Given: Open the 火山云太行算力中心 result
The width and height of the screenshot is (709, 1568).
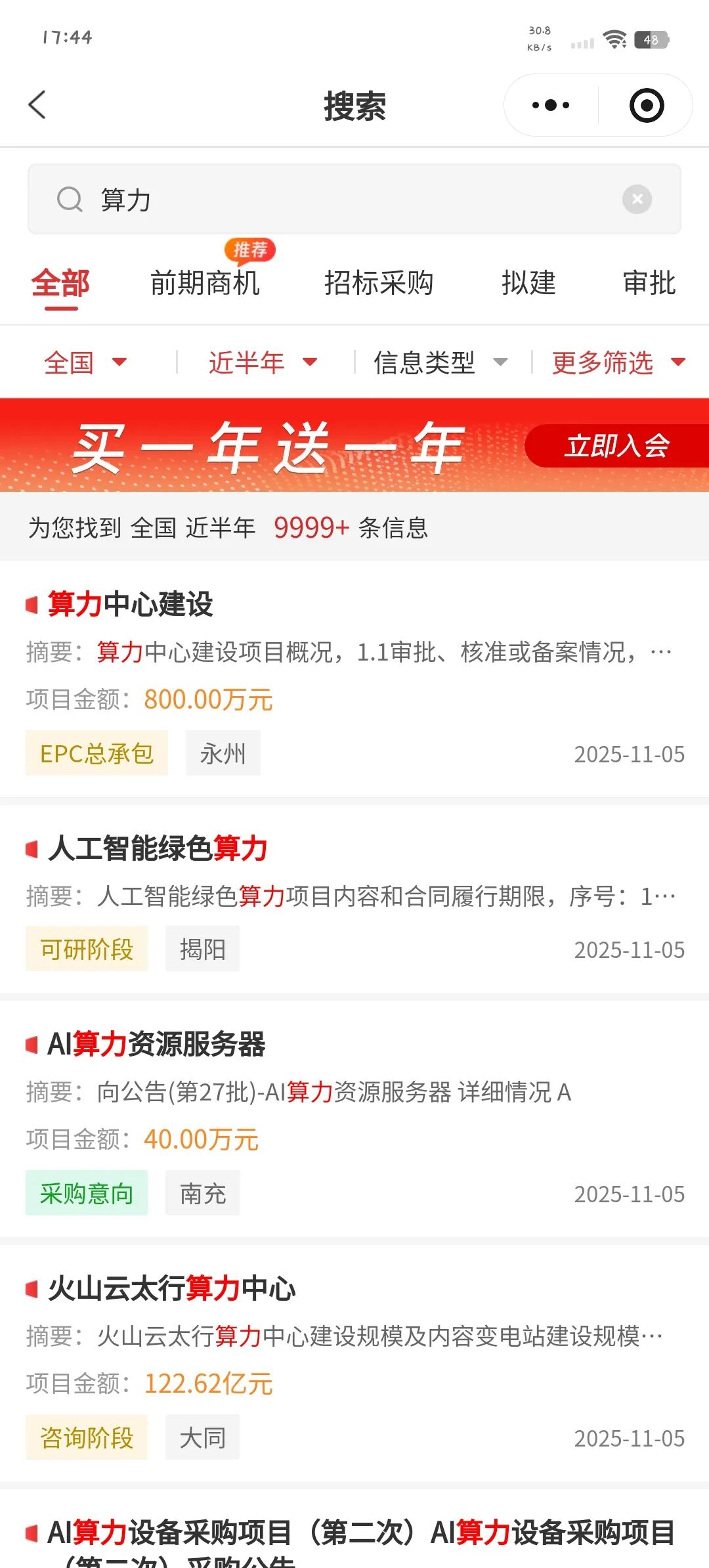Looking at the screenshot, I should pyautogui.click(x=172, y=1288).
